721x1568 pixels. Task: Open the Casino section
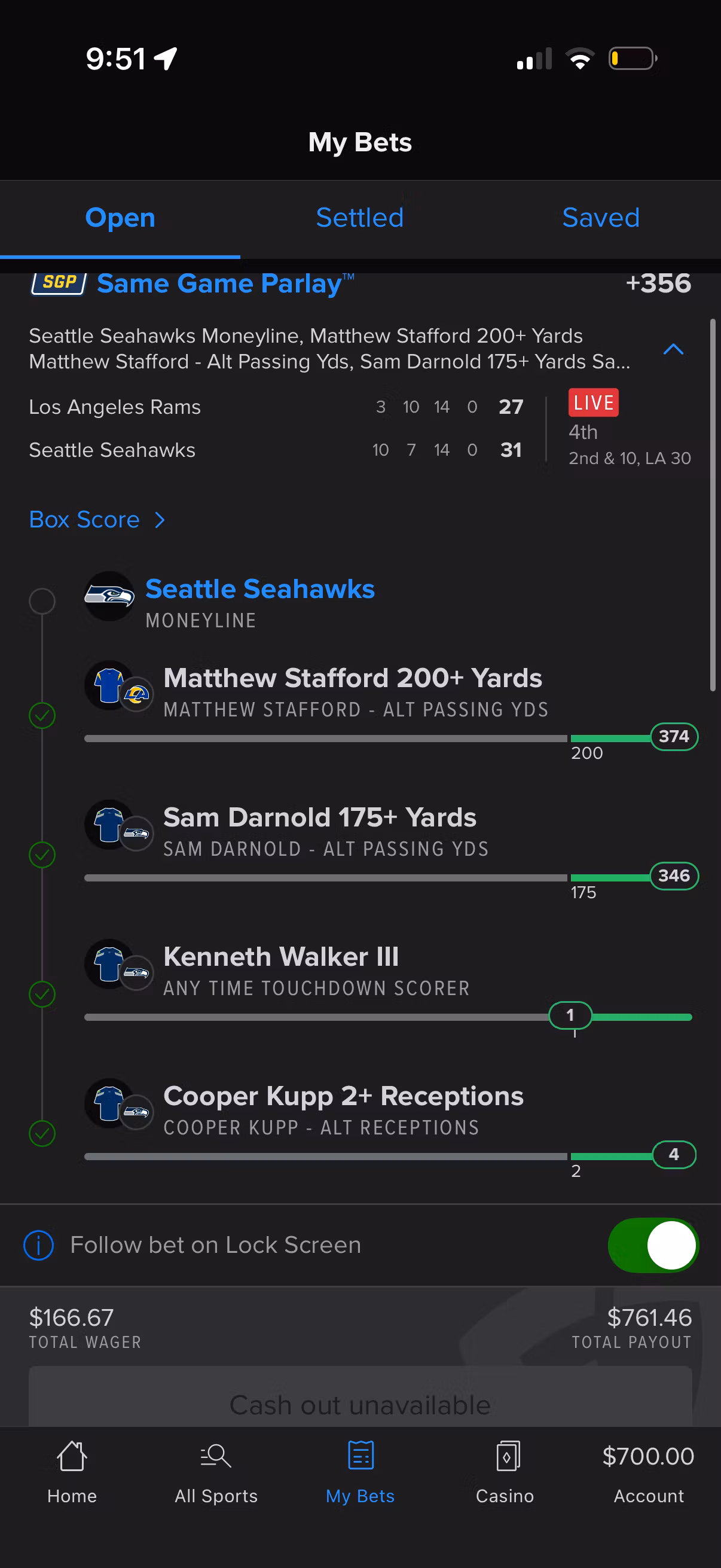[x=505, y=1472]
